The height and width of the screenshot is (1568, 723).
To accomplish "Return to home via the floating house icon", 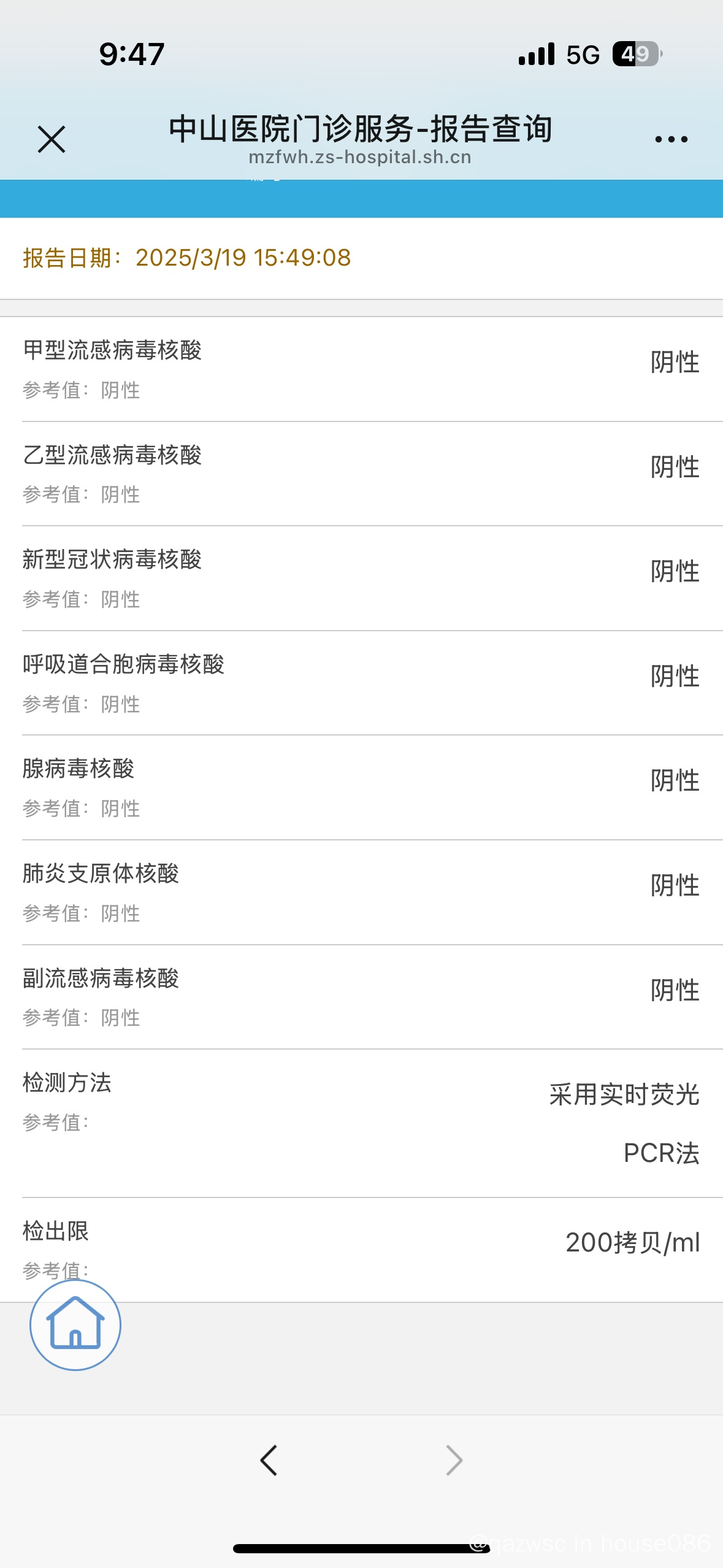I will coord(75,1324).
